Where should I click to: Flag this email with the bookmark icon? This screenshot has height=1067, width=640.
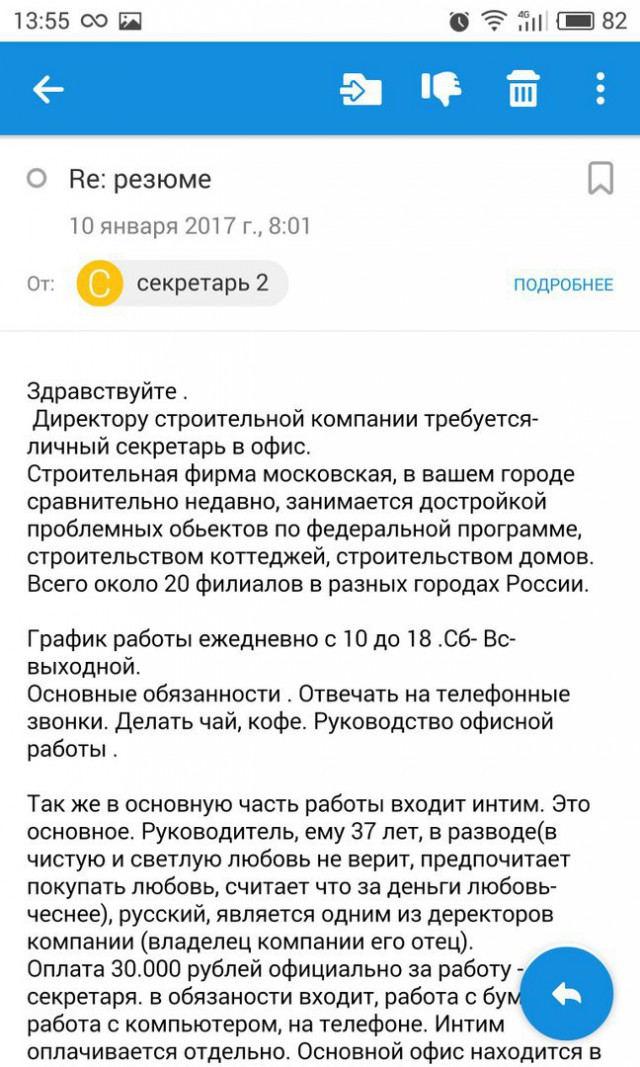600,179
